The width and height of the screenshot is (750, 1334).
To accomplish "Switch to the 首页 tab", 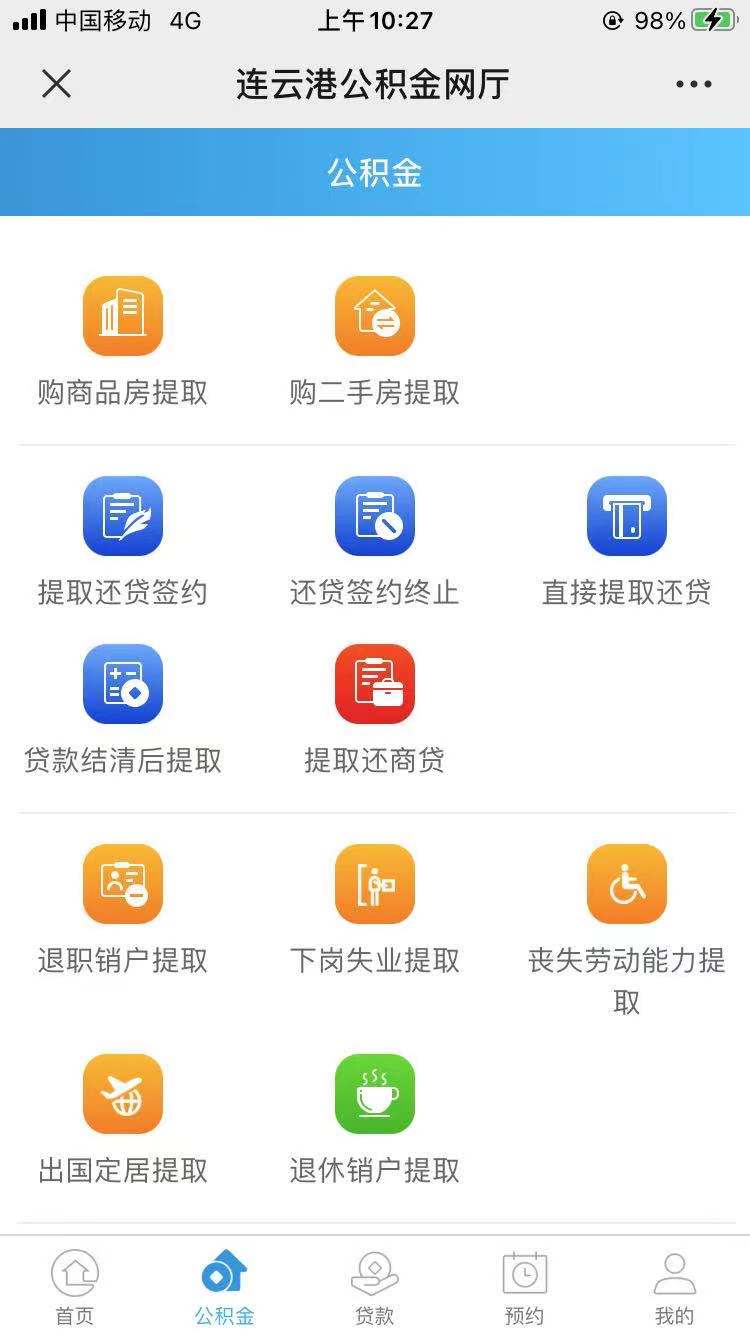I will point(75,1287).
